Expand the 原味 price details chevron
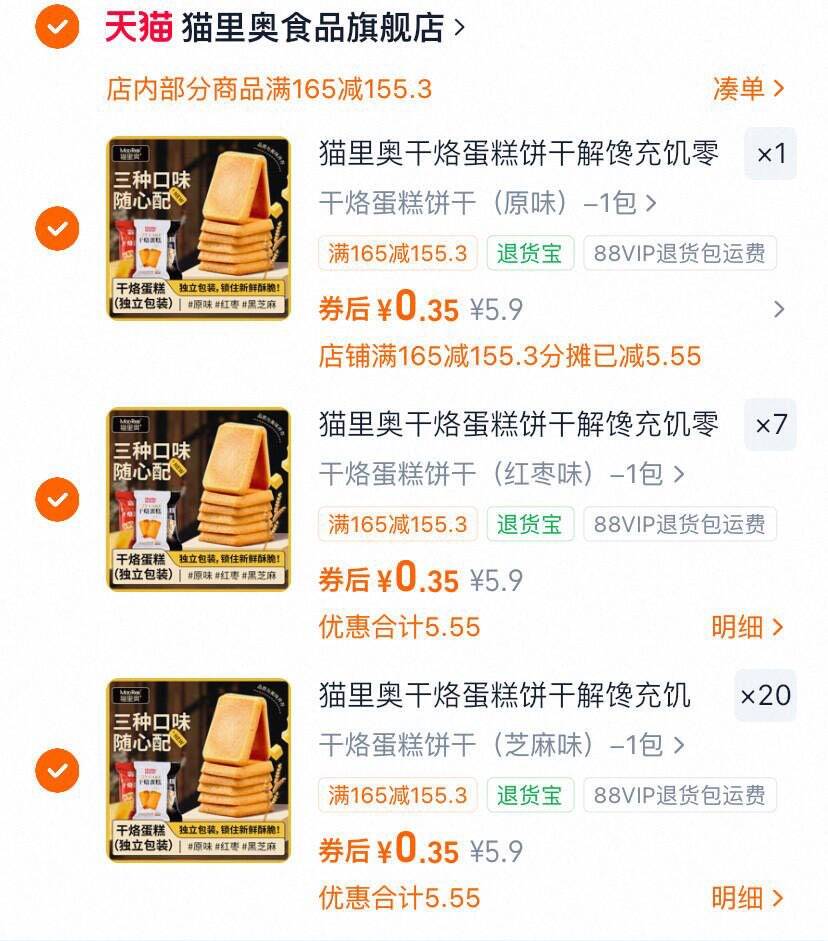This screenshot has height=941, width=828. [x=779, y=310]
